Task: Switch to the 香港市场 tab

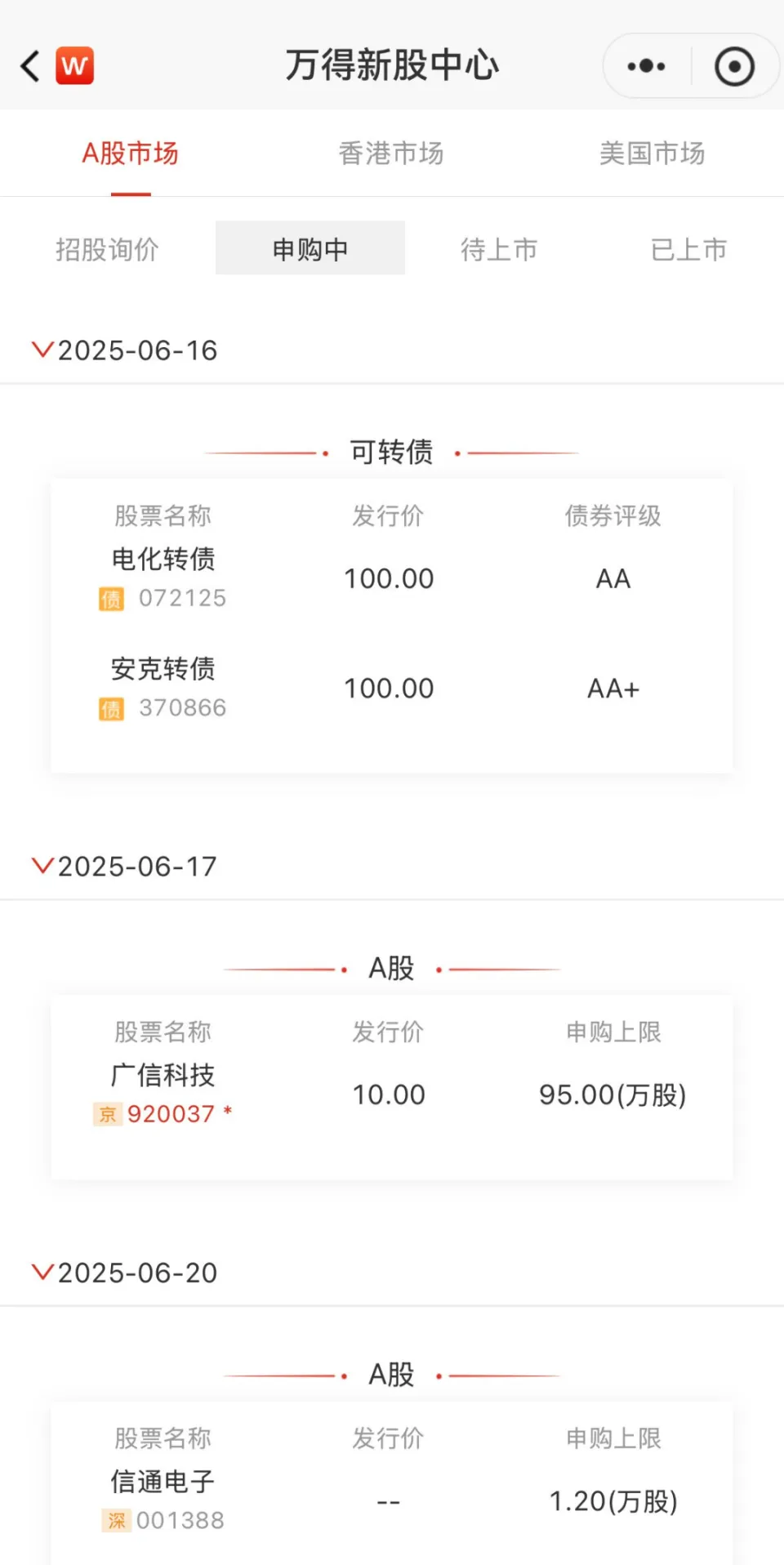Action: [391, 154]
